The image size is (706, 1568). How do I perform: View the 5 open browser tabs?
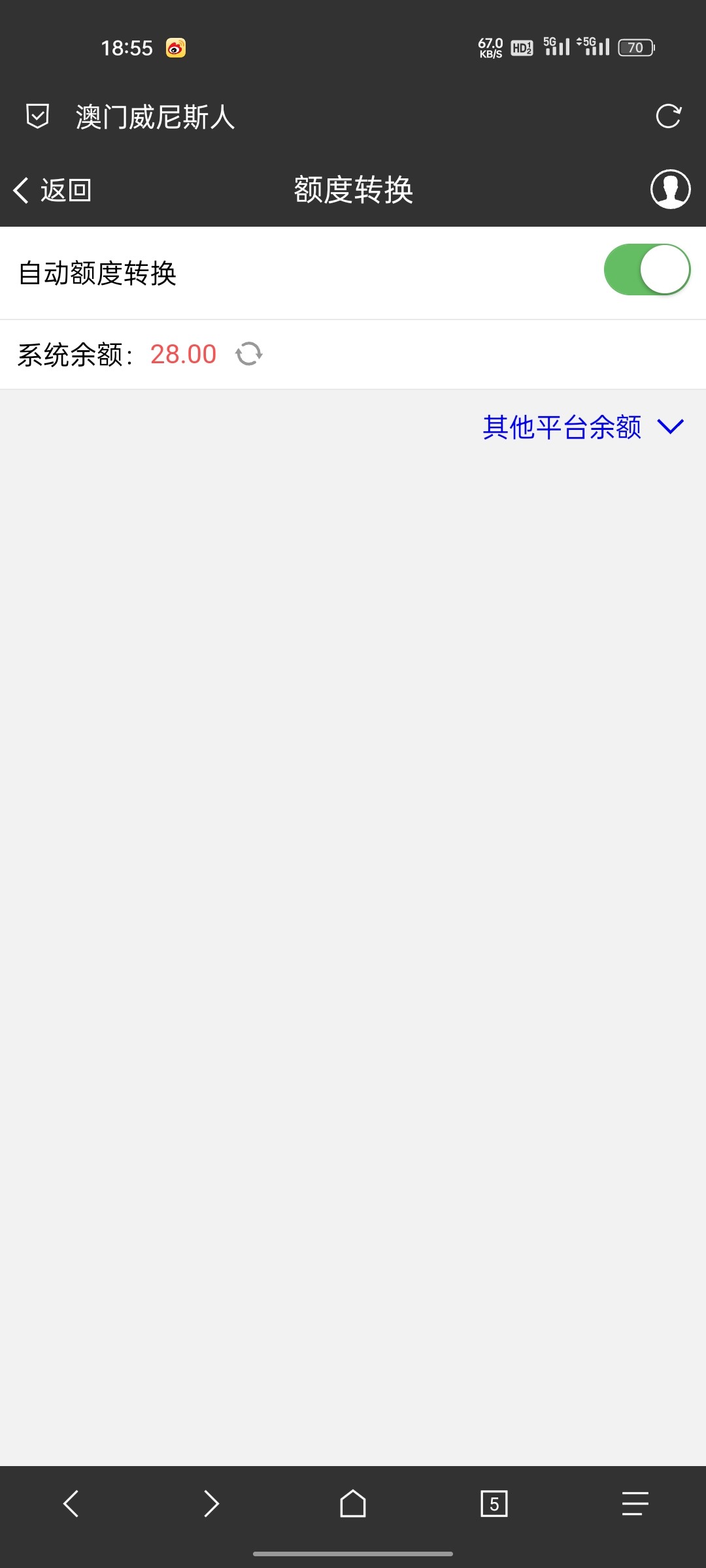point(494,1503)
